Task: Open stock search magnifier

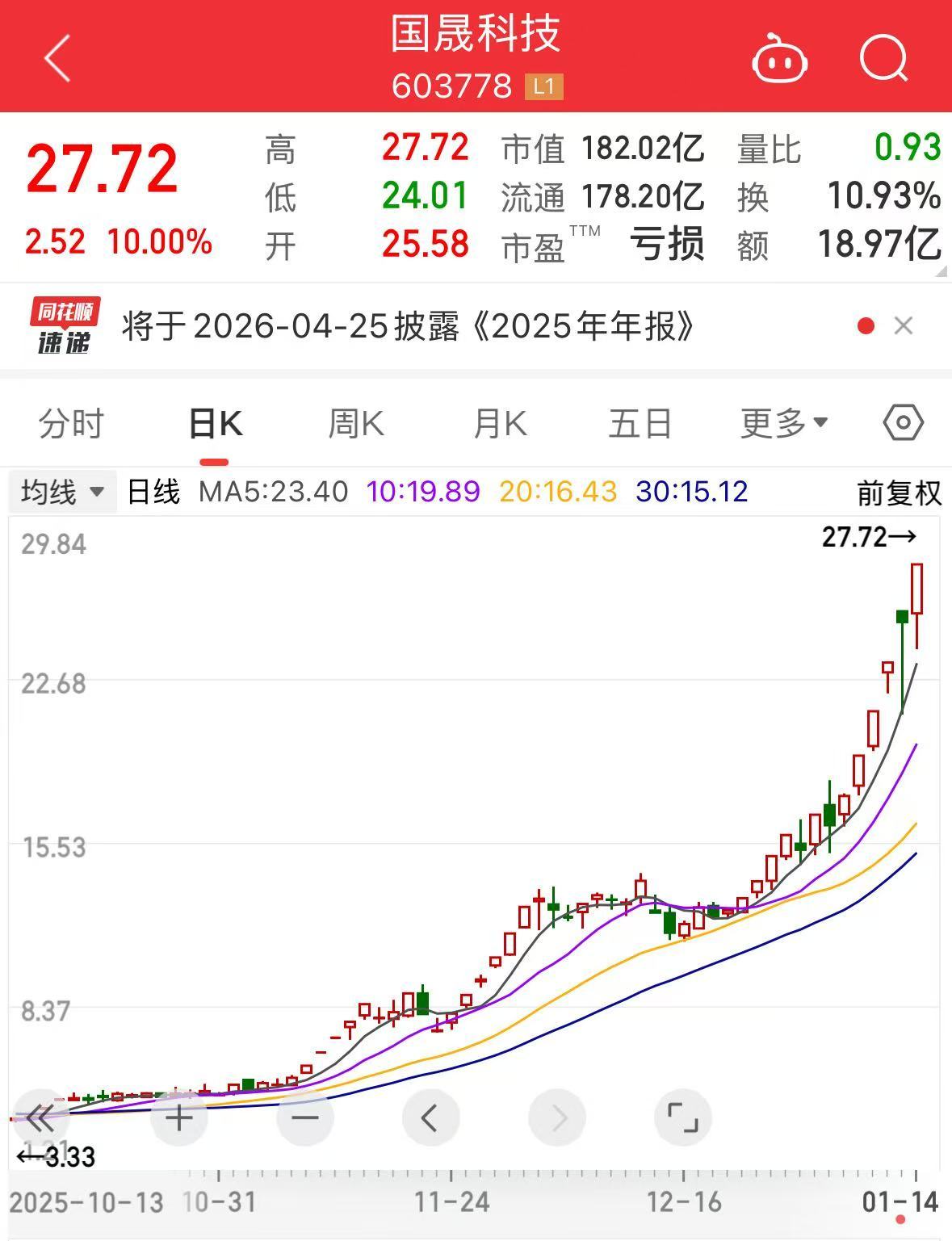Action: click(x=883, y=58)
